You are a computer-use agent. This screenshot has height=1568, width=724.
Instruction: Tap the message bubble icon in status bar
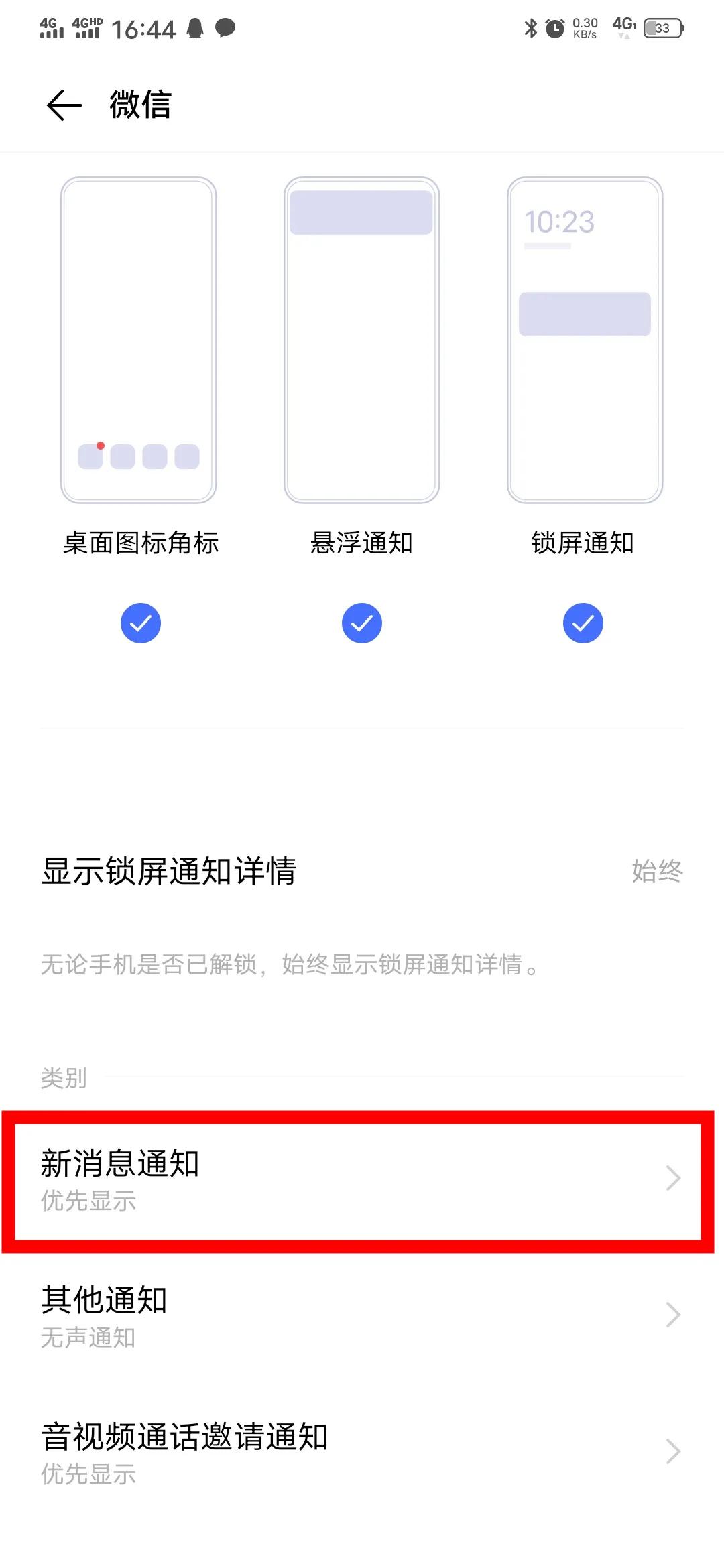226,28
